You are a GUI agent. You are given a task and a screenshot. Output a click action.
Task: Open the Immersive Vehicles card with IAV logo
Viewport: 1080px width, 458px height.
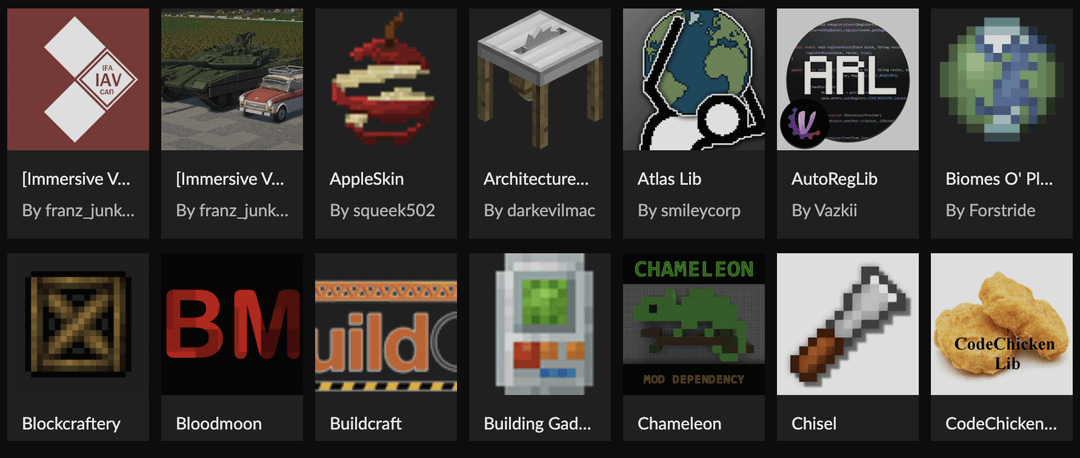point(78,123)
